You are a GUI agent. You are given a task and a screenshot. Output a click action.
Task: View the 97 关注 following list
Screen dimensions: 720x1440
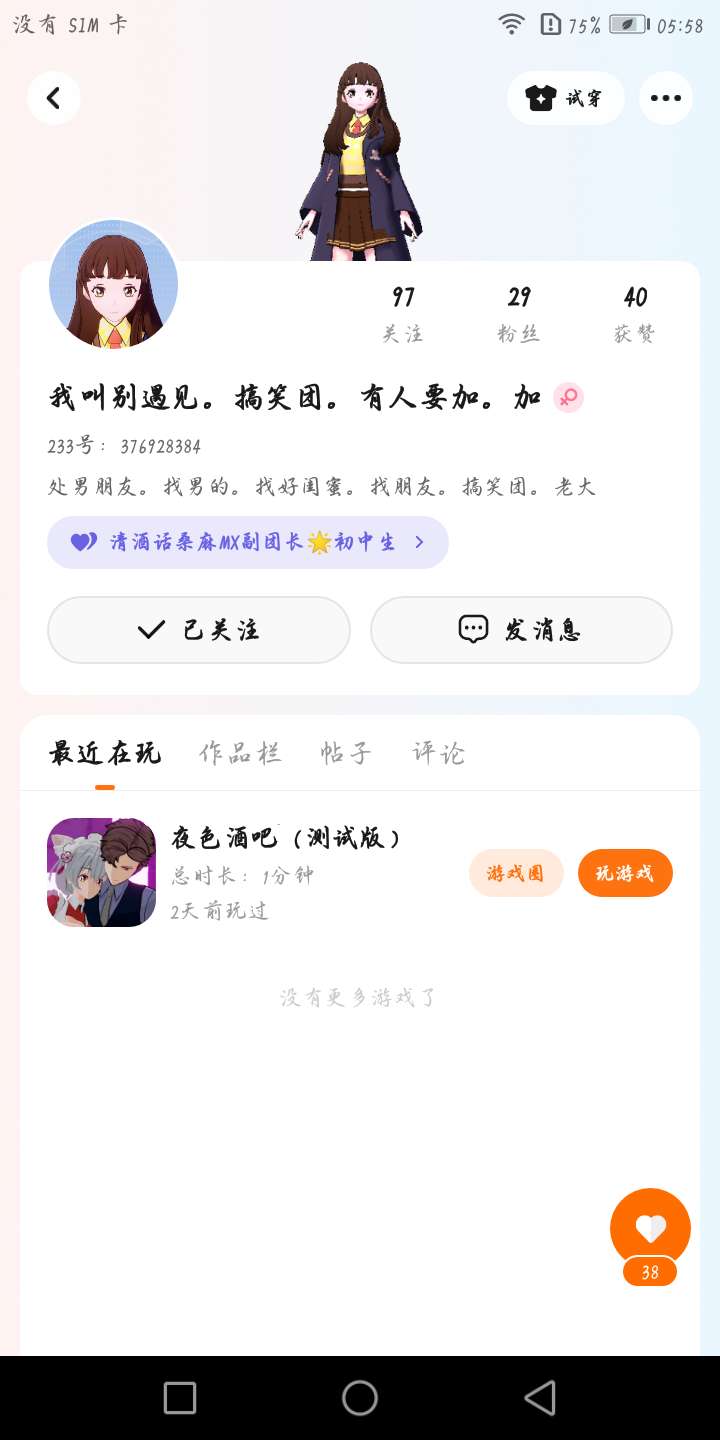(403, 313)
